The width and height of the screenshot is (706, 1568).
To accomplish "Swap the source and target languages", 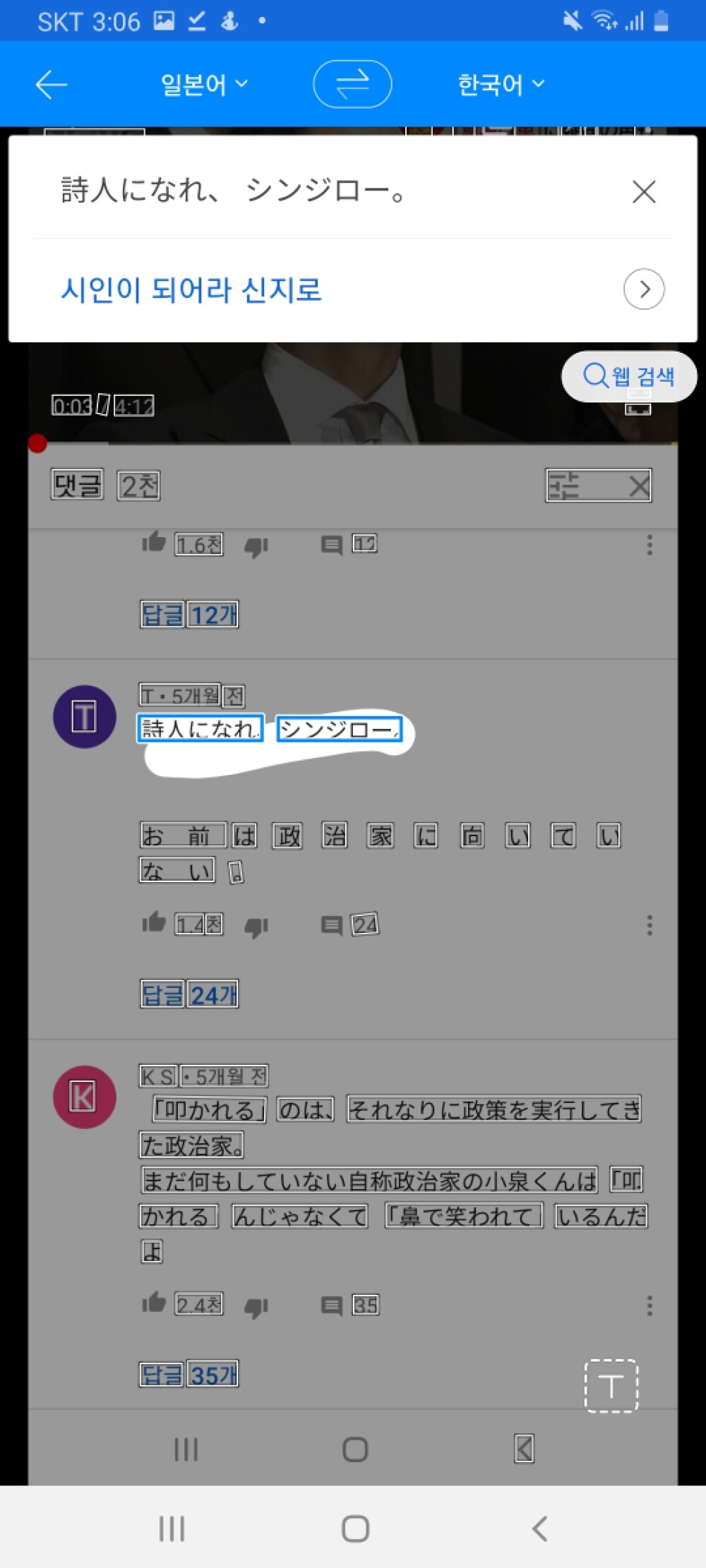I will coord(352,85).
